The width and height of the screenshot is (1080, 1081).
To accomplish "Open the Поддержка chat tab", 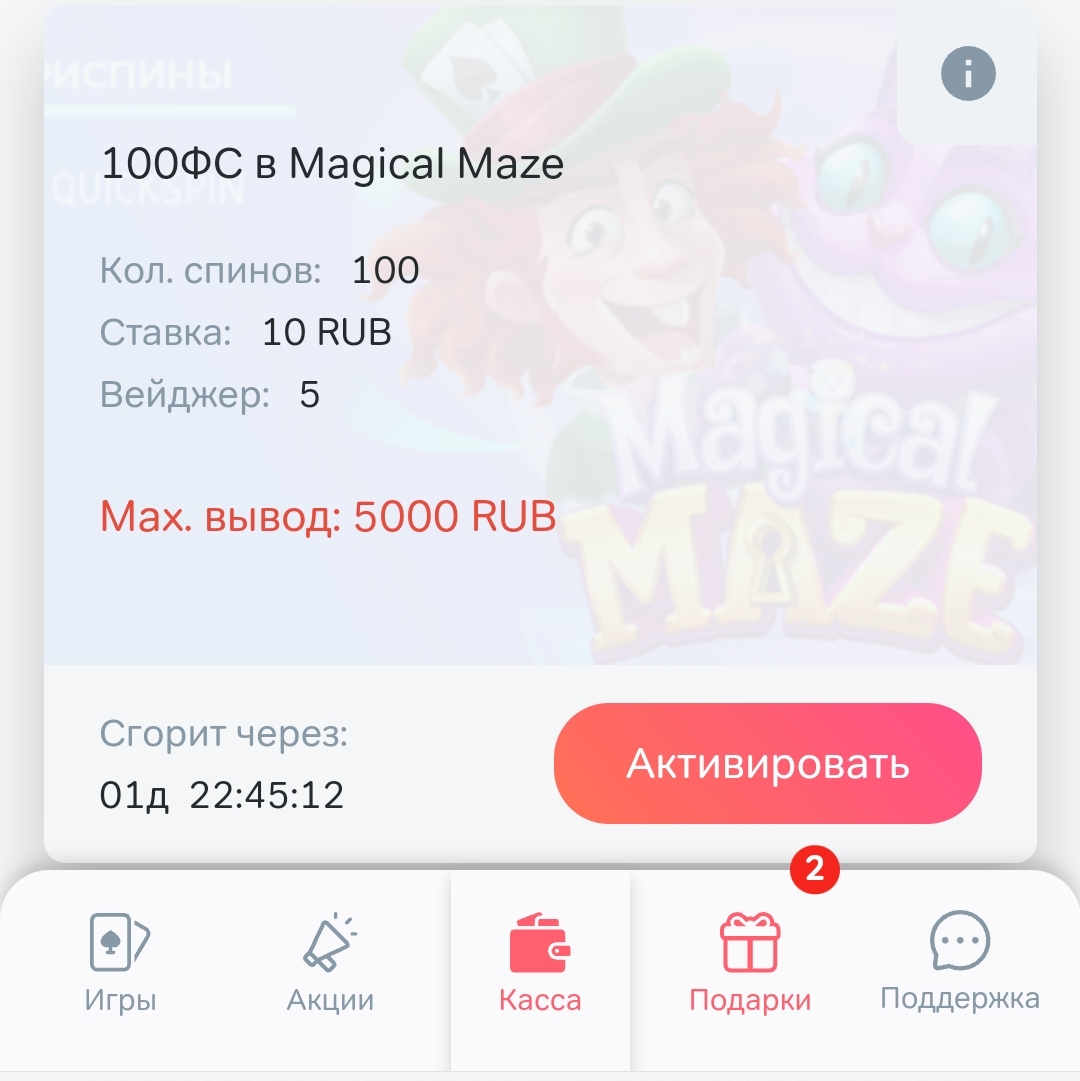I will coord(959,960).
